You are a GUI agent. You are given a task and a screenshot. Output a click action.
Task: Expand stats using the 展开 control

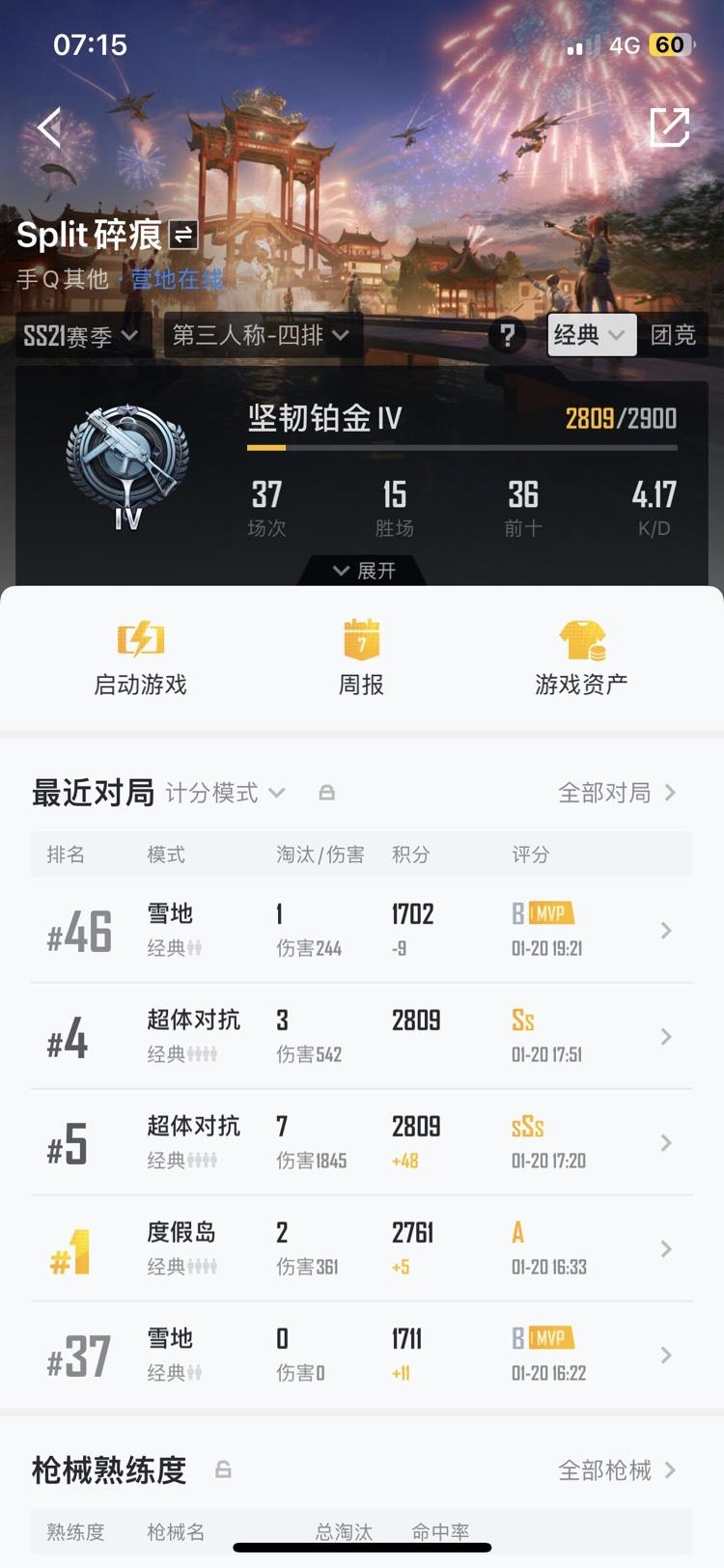click(362, 571)
